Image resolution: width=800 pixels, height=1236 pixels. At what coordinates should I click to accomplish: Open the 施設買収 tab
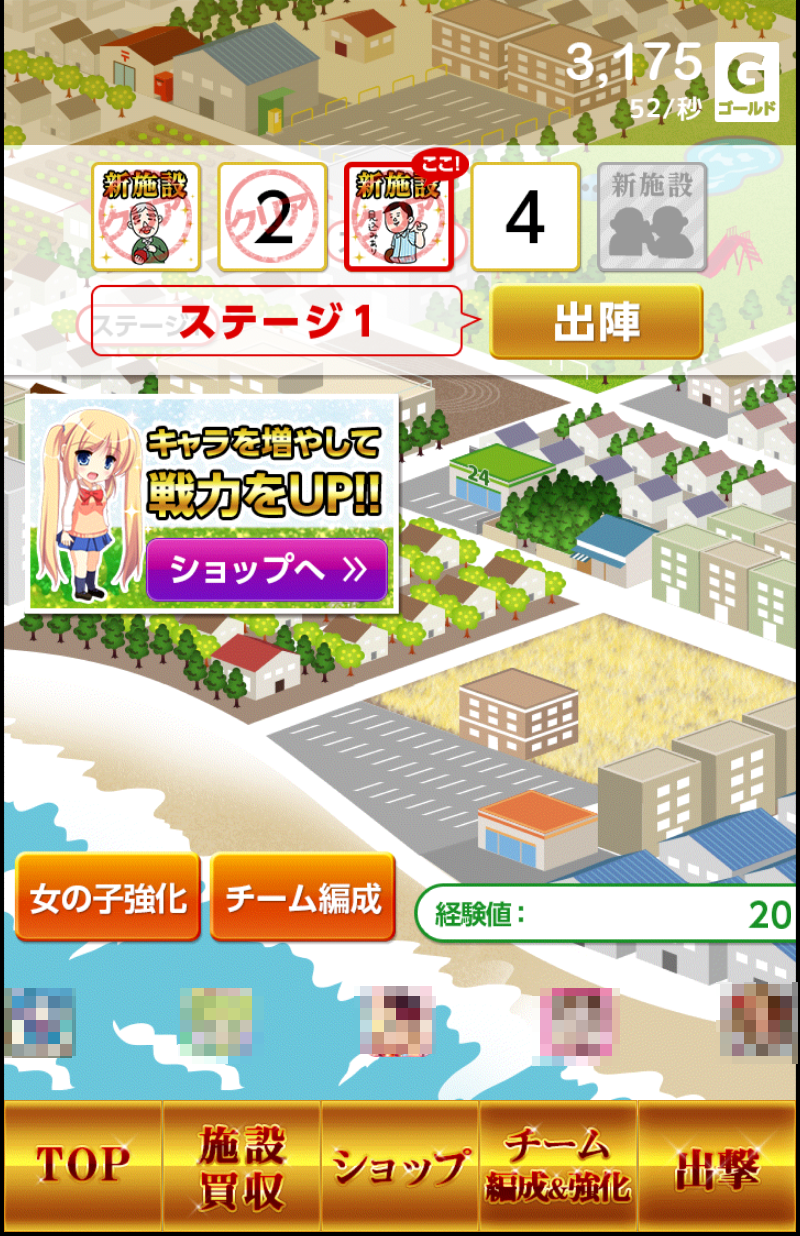point(241,1166)
